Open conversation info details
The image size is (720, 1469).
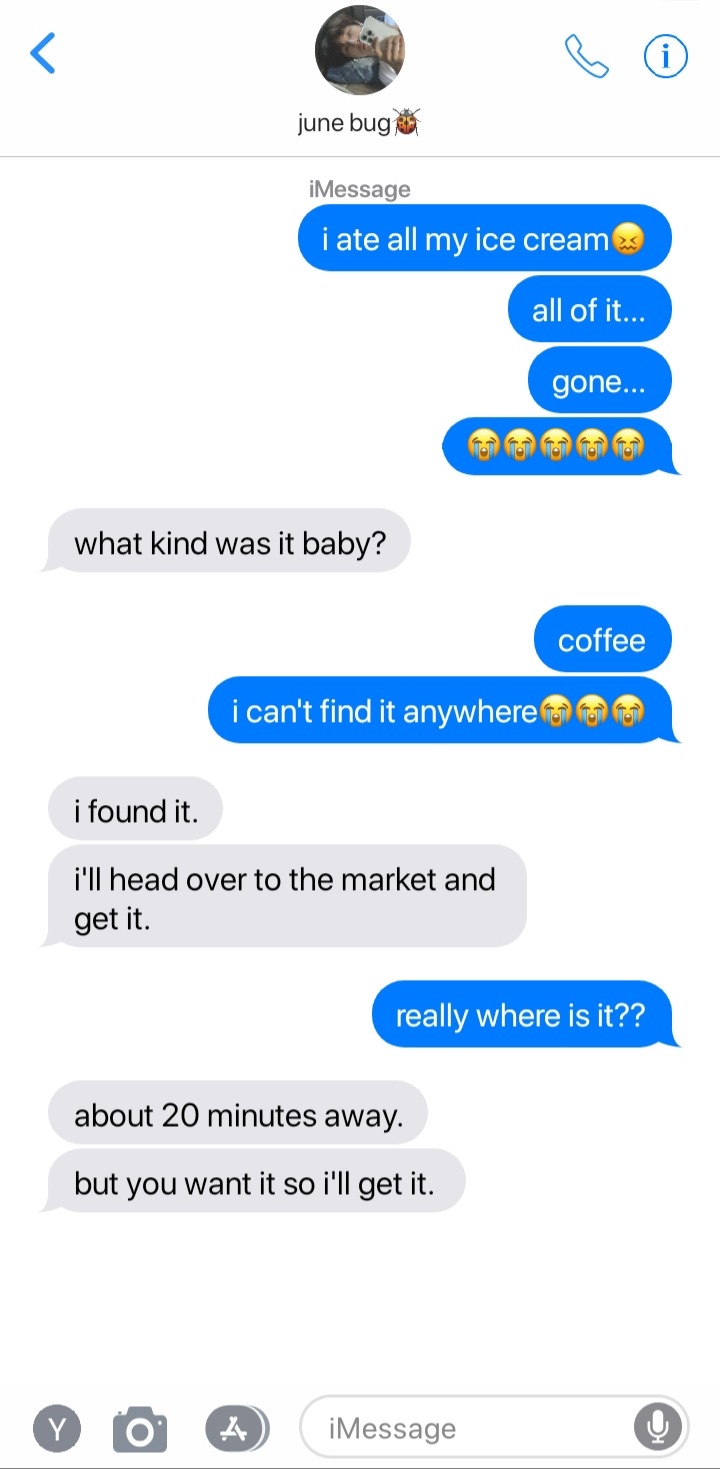point(666,56)
